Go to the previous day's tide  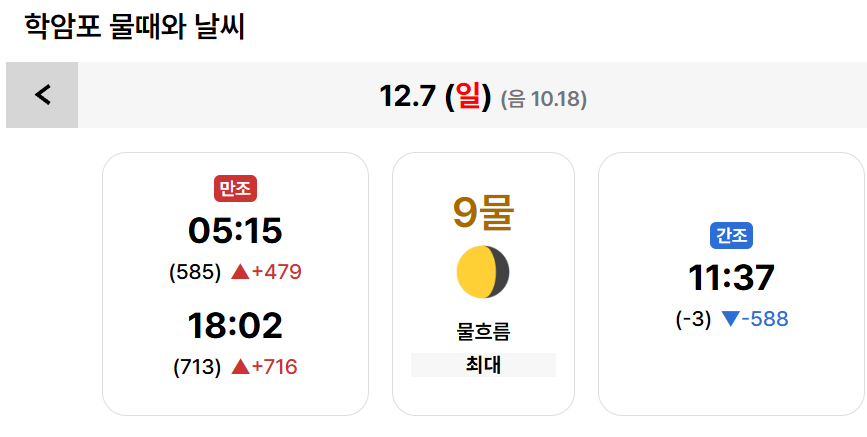[42, 96]
